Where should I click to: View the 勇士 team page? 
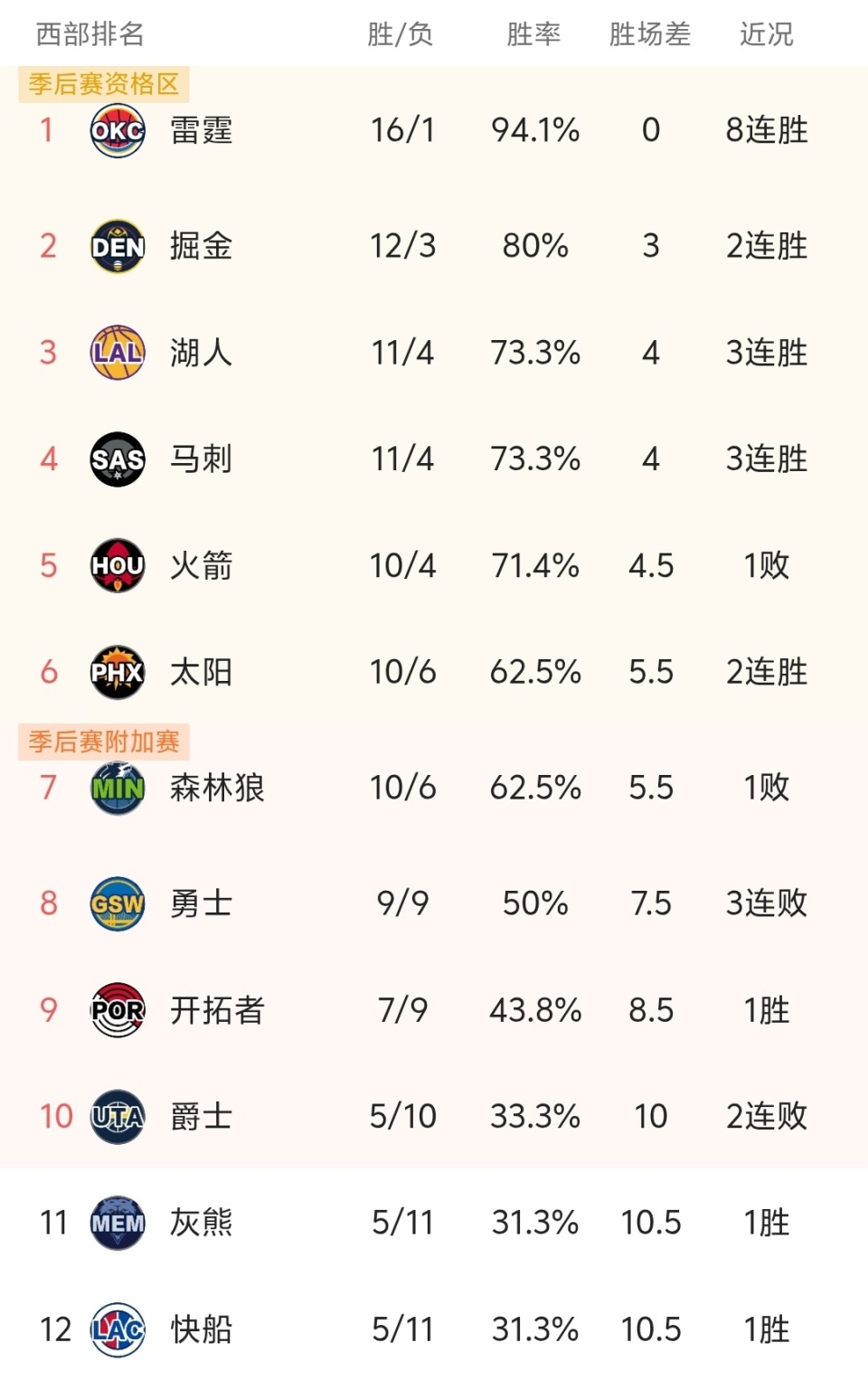click(x=201, y=903)
